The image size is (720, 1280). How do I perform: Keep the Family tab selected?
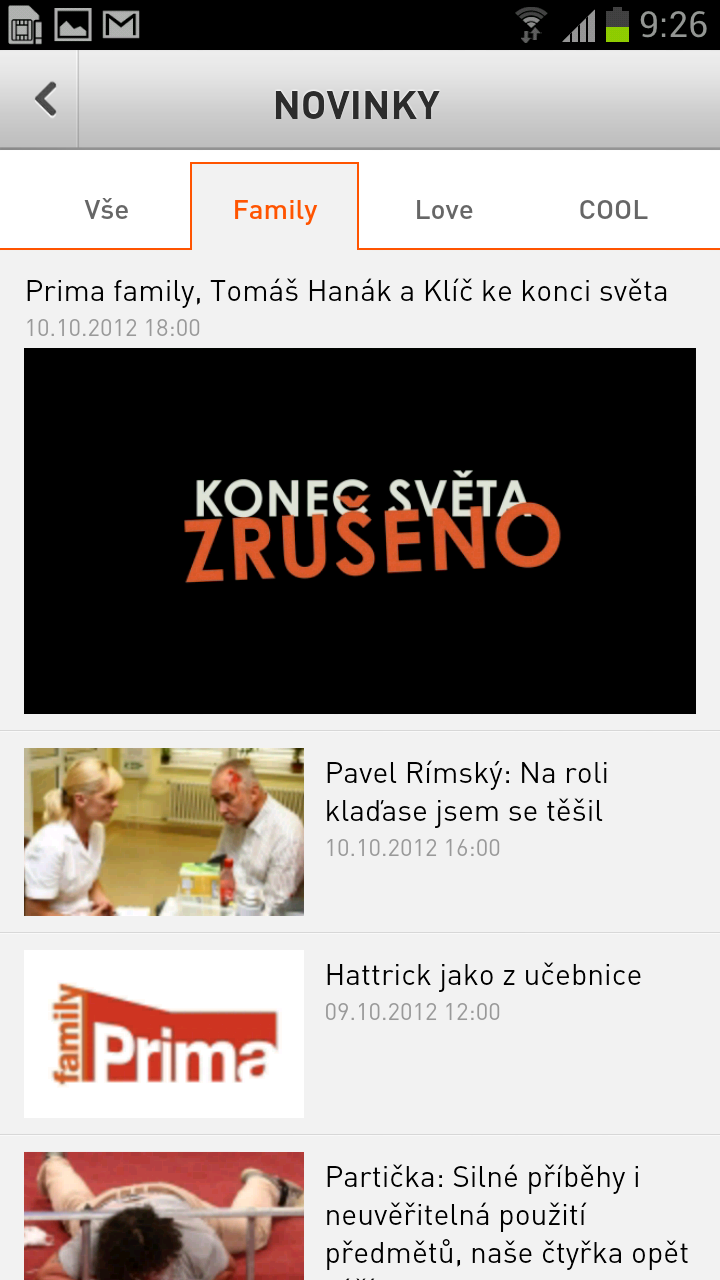click(274, 209)
